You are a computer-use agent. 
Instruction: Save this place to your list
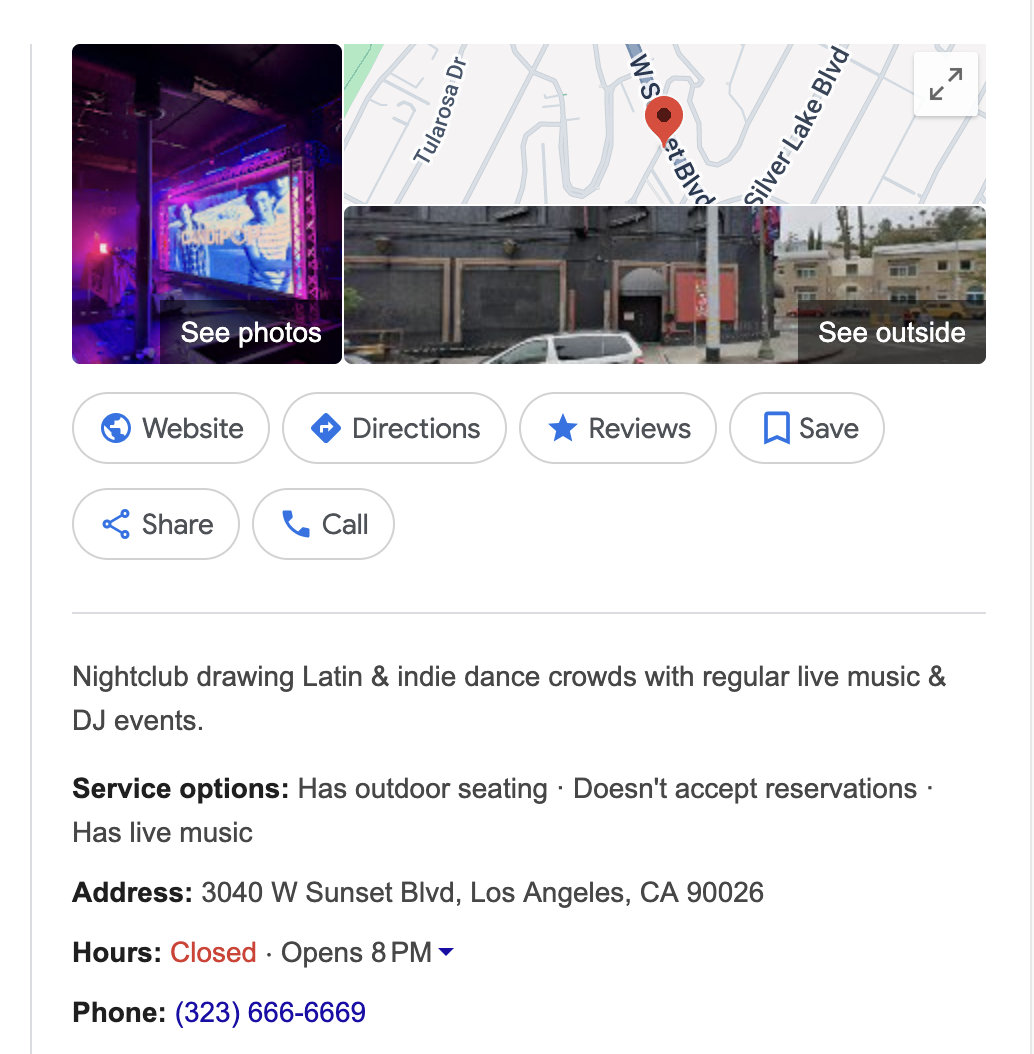click(x=807, y=429)
